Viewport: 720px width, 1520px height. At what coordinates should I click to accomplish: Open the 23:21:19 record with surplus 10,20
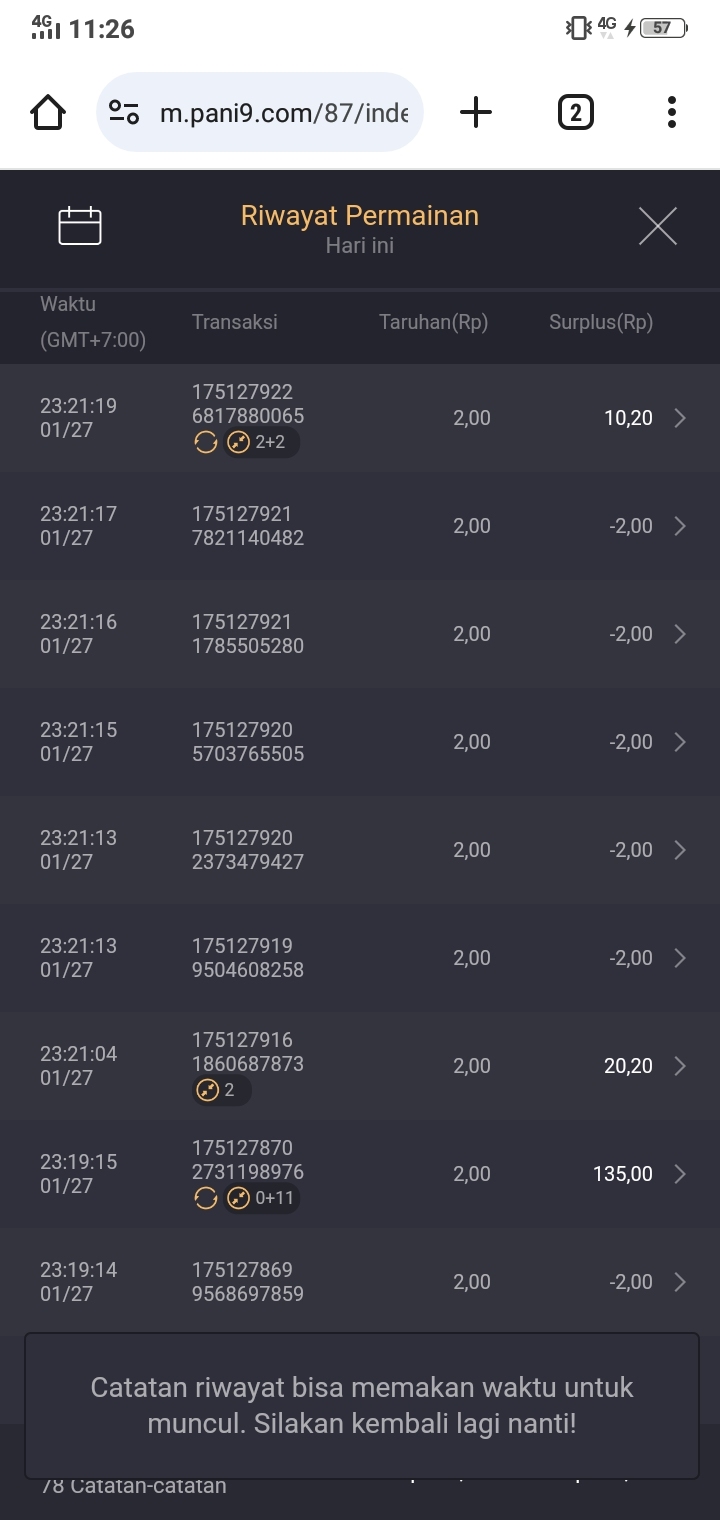click(x=360, y=418)
